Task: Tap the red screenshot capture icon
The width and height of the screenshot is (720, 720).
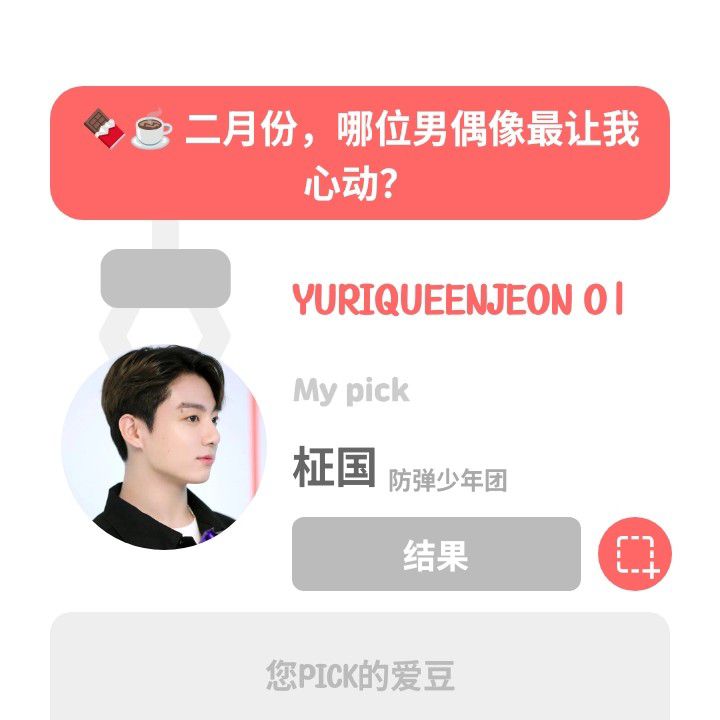Action: pos(634,554)
